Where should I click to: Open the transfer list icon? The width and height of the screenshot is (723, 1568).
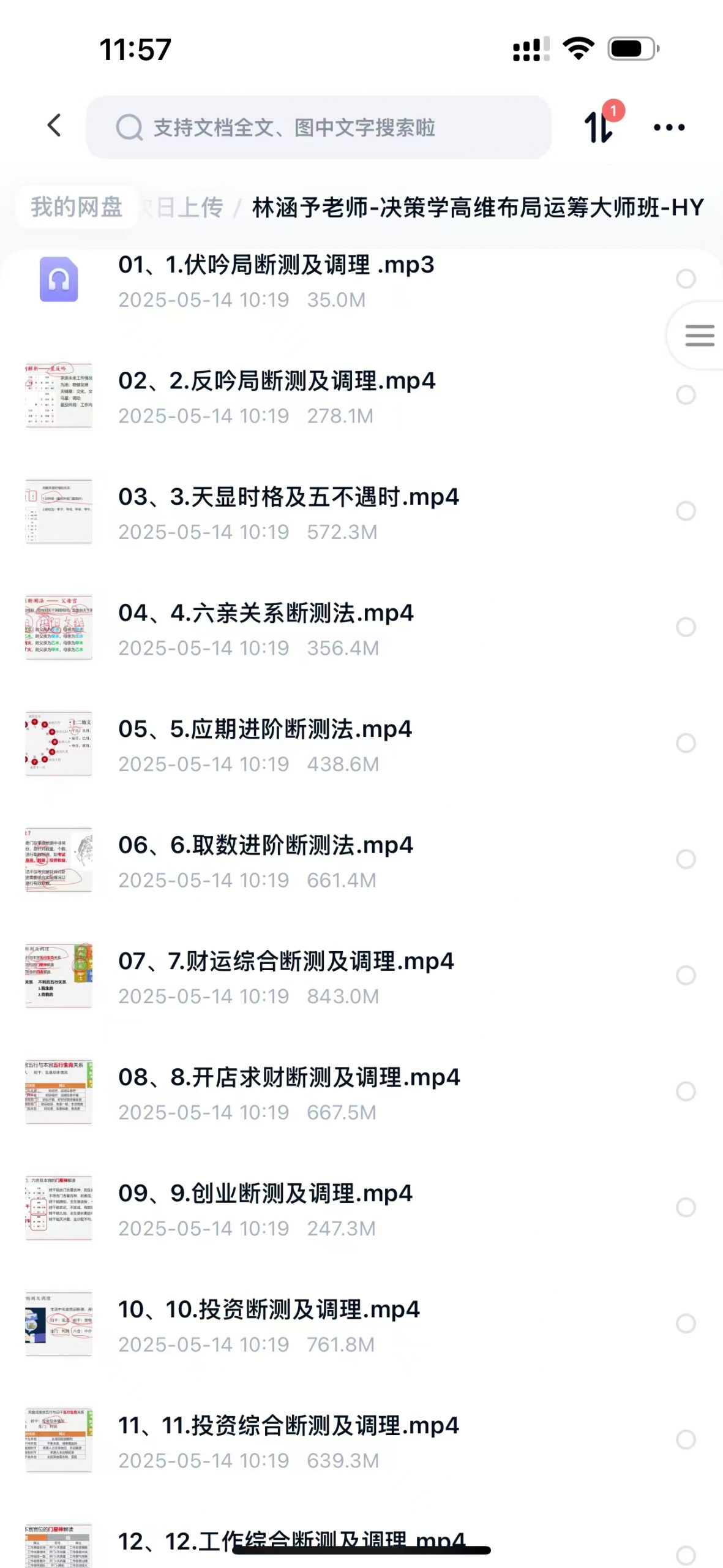tap(598, 127)
